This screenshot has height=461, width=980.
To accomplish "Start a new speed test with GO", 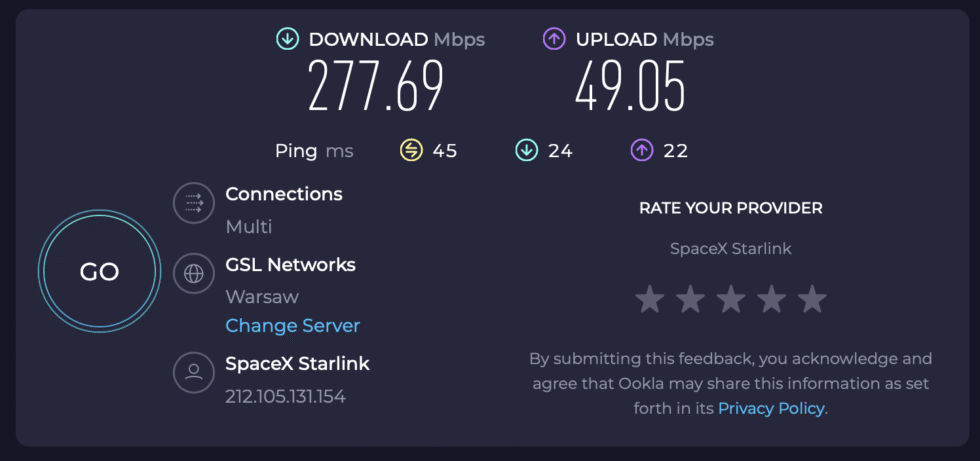I will click(99, 271).
